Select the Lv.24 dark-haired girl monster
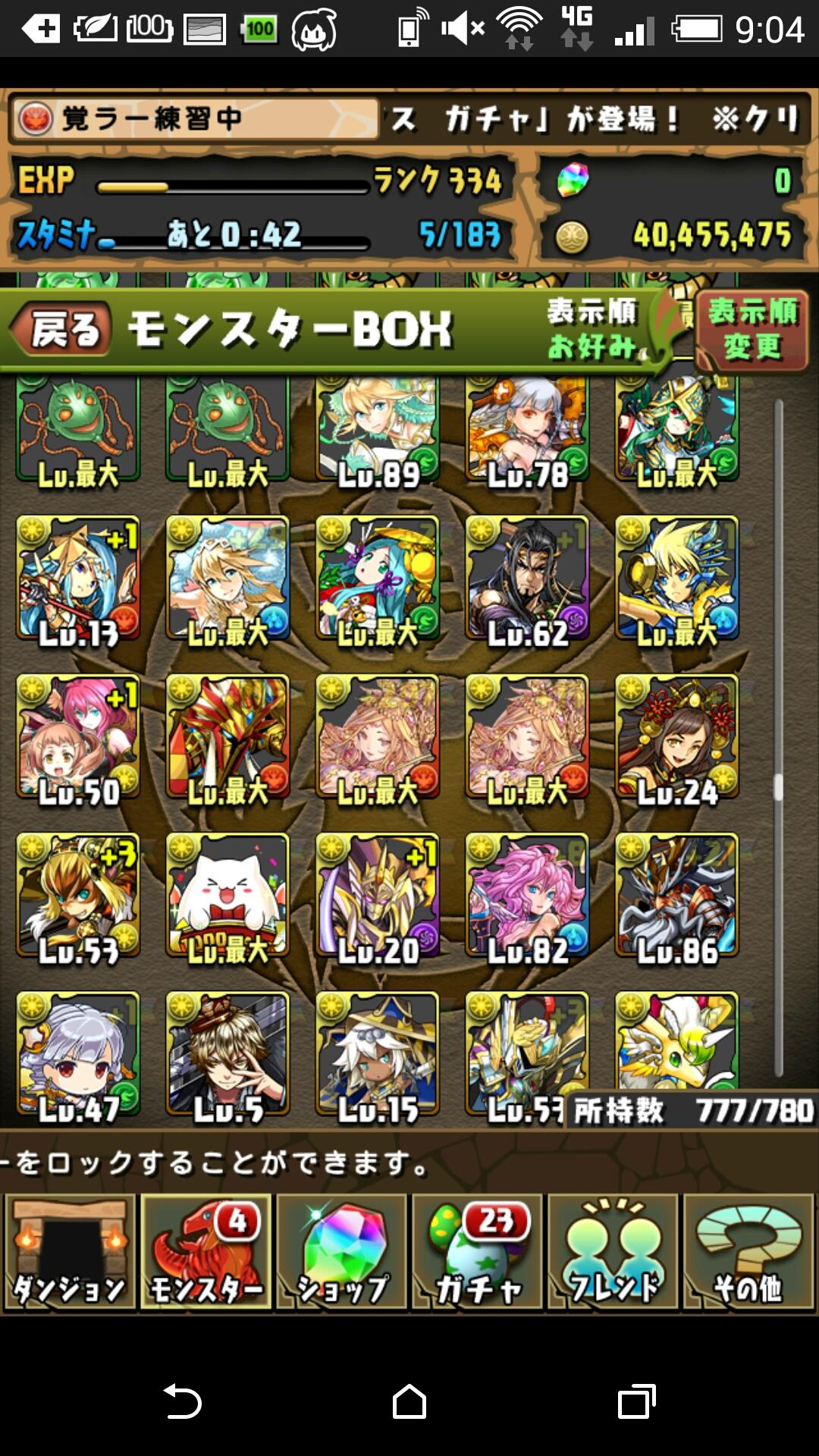819x1456 pixels. tap(676, 738)
